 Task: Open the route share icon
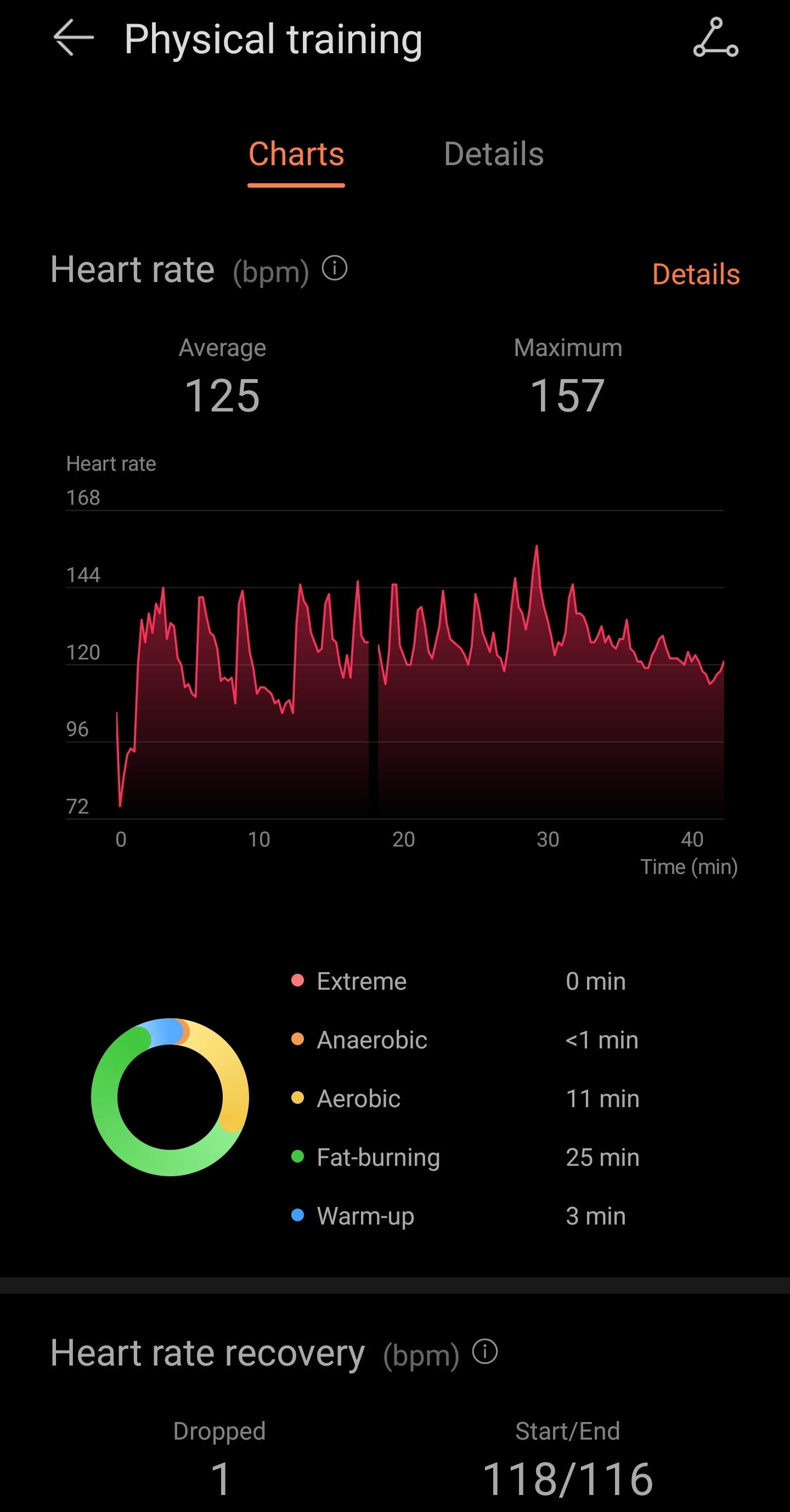coord(715,37)
